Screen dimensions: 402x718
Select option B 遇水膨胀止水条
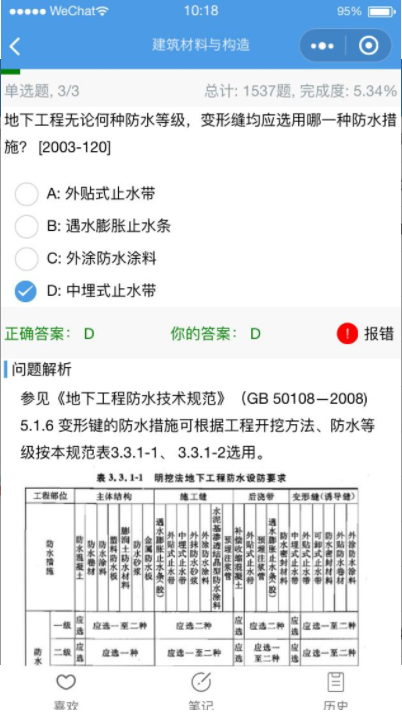(93, 226)
